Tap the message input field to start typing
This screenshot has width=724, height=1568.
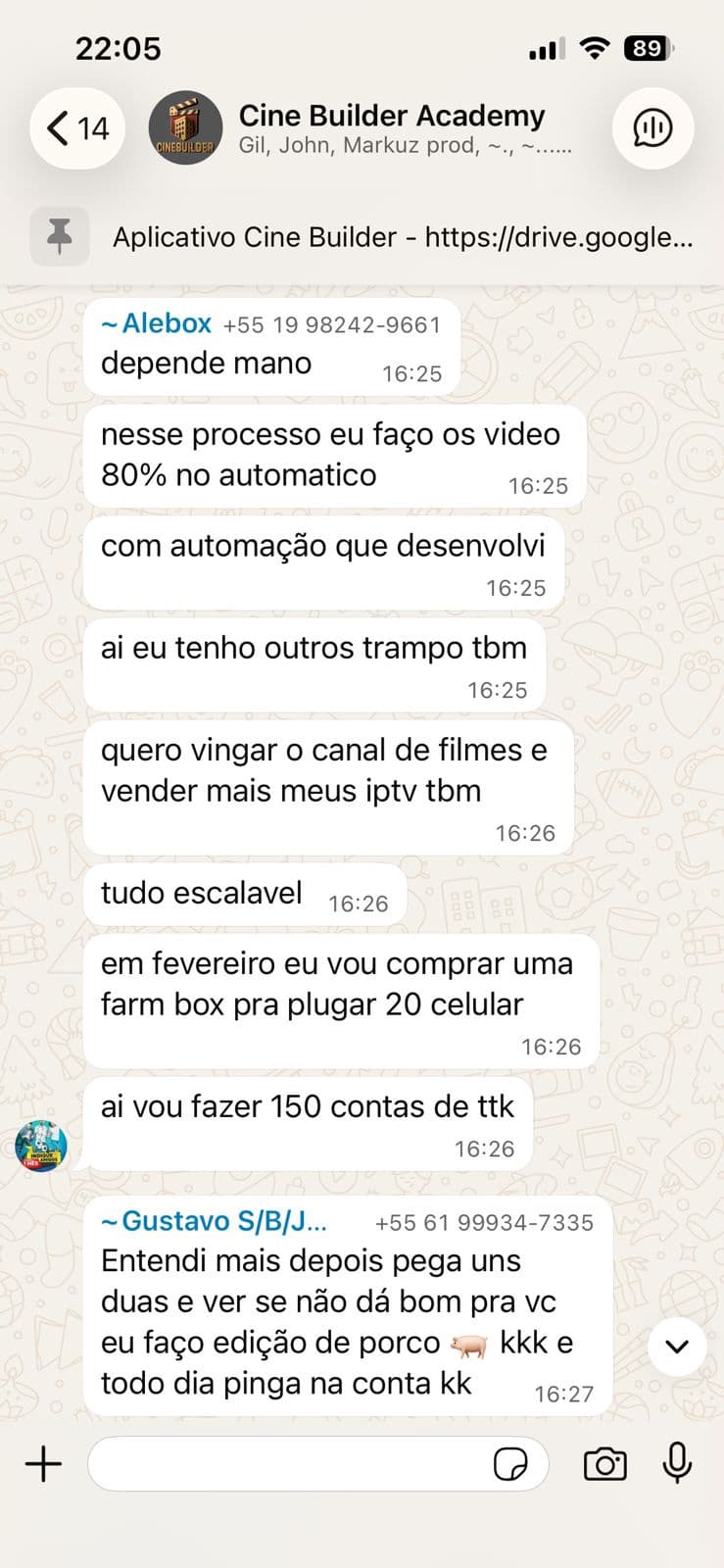point(294,1464)
